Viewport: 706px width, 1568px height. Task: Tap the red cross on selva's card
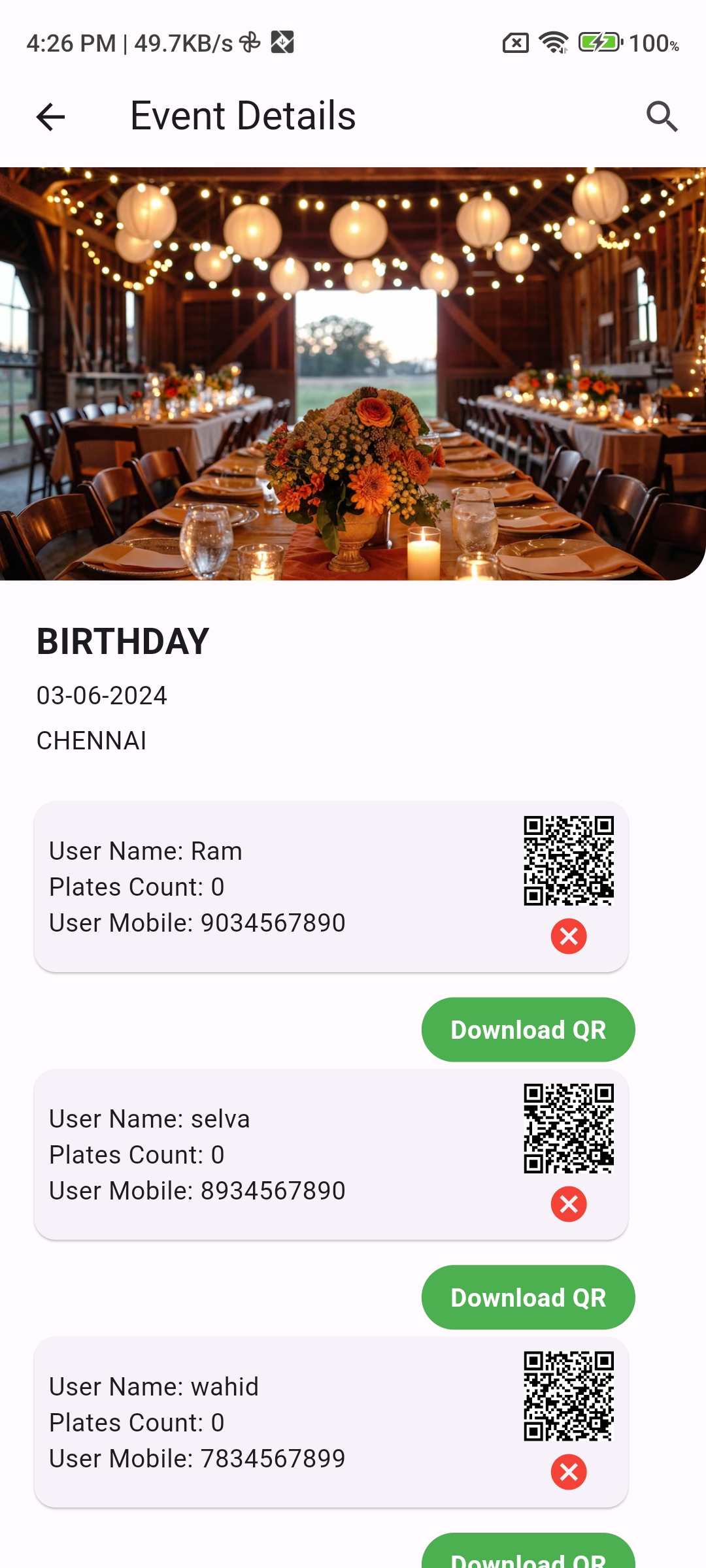point(568,1204)
